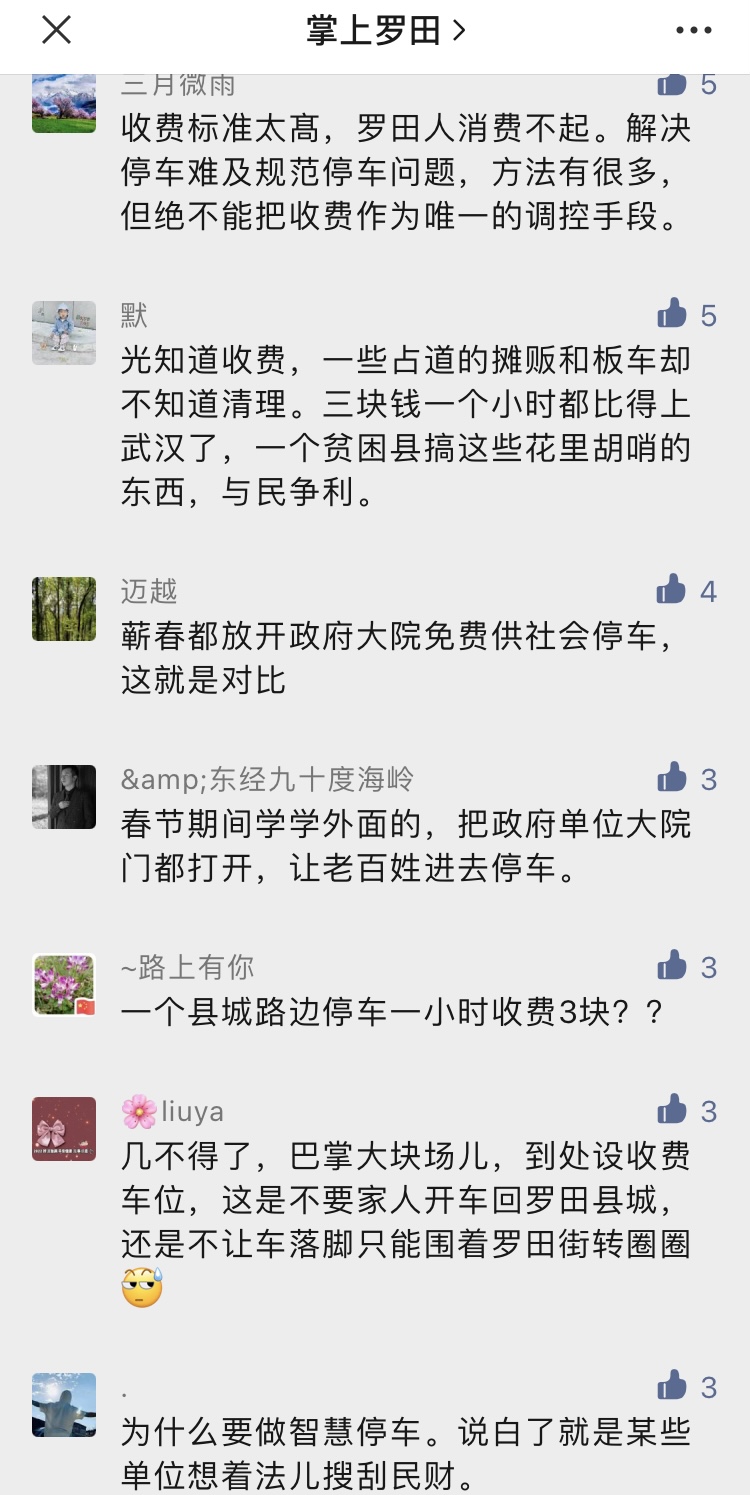Like 三月微雨's comment
The width and height of the screenshot is (750, 1495).
[672, 84]
